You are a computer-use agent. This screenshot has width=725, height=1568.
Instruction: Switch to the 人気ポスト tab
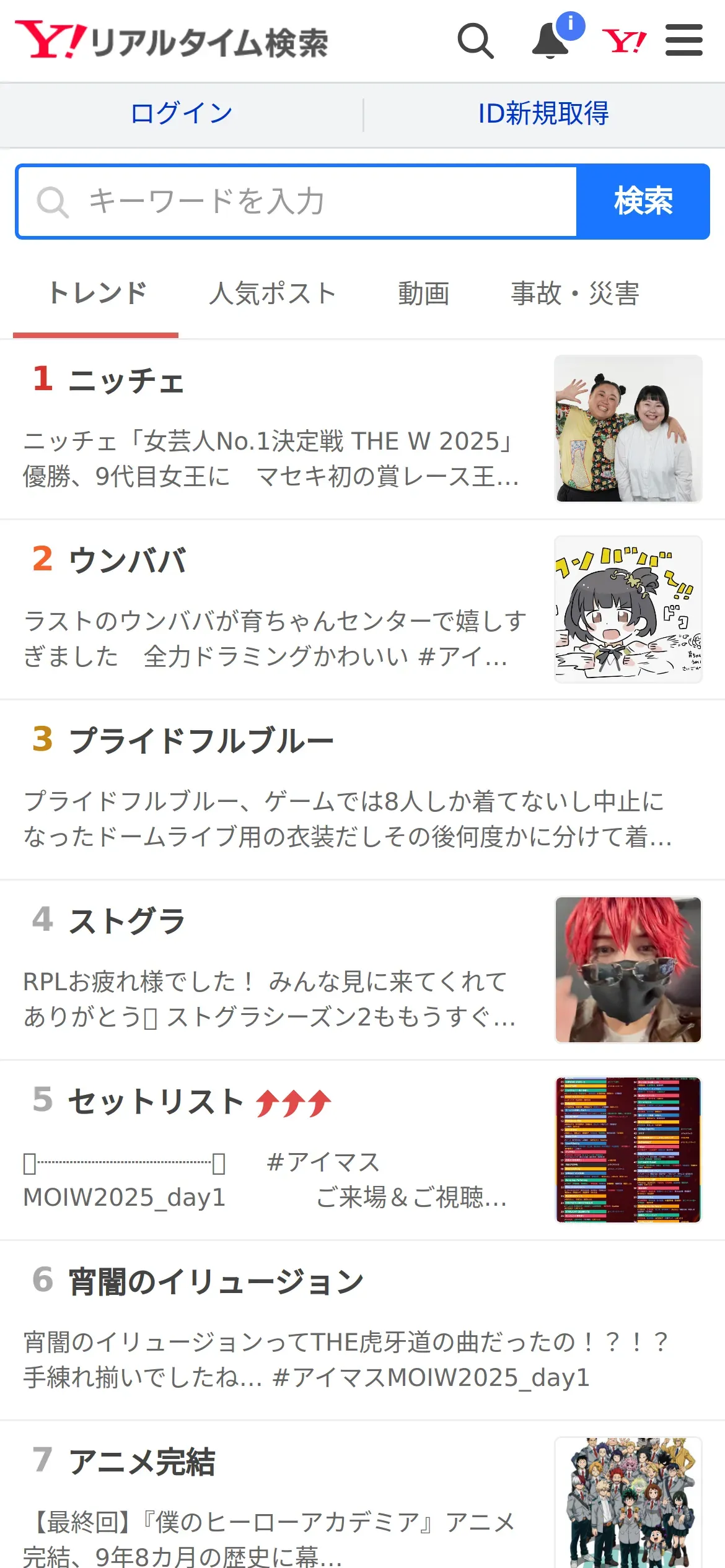tap(273, 294)
